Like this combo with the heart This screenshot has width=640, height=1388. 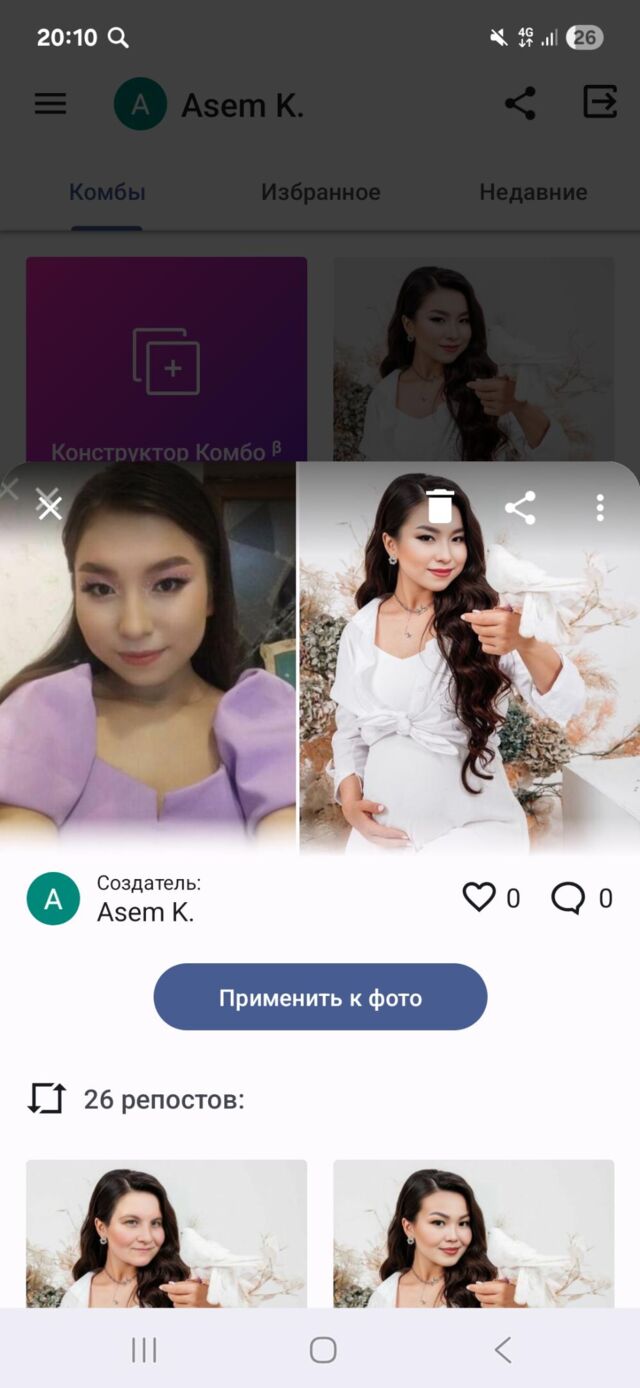480,898
